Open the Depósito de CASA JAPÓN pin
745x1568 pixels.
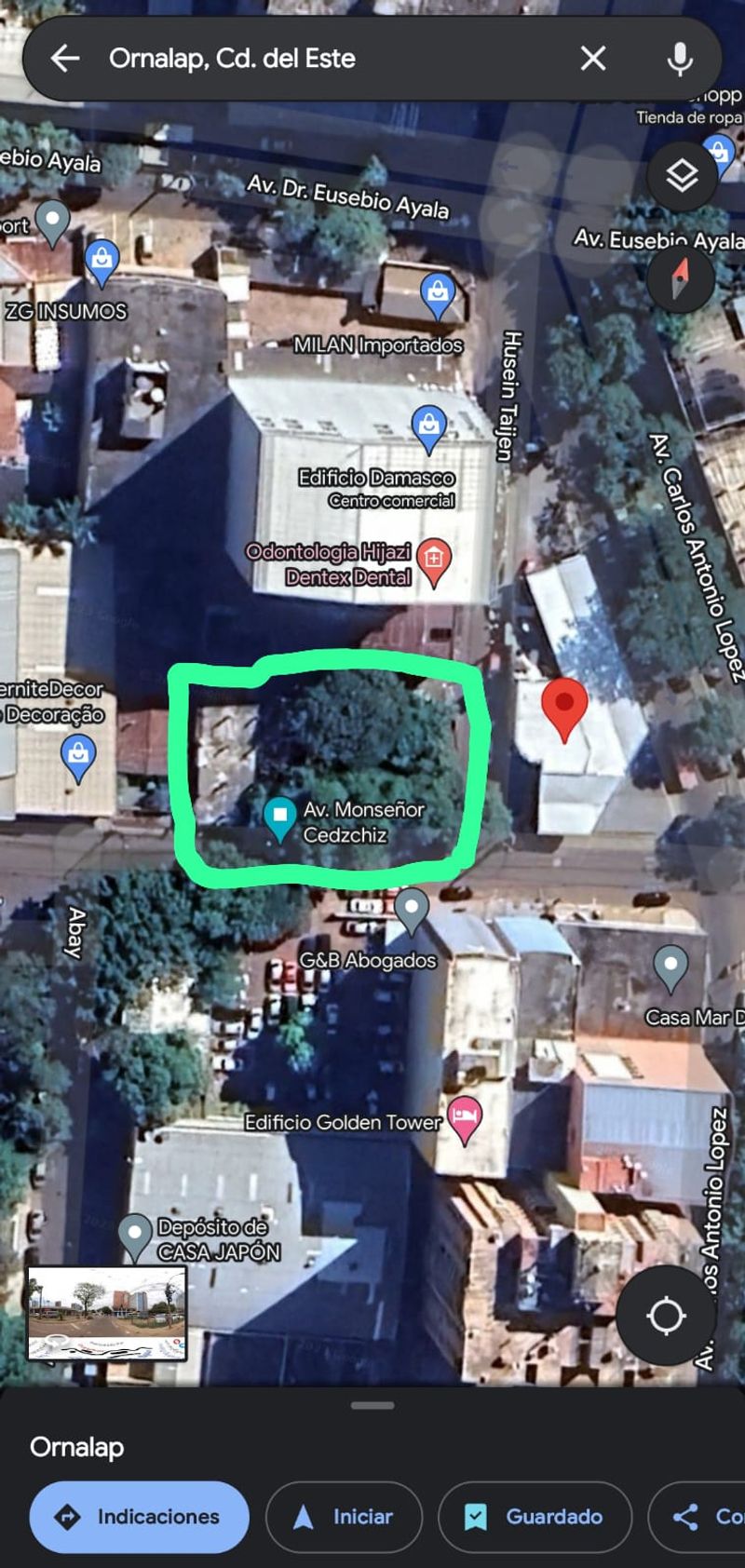136,1235
